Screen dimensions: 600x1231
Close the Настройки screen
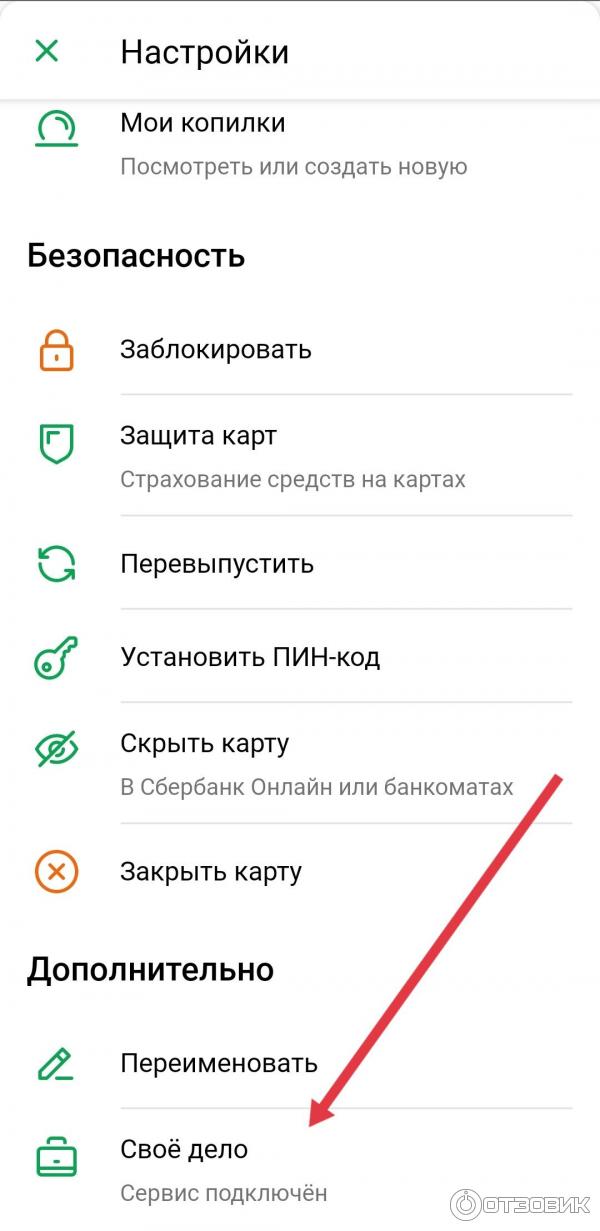47,51
